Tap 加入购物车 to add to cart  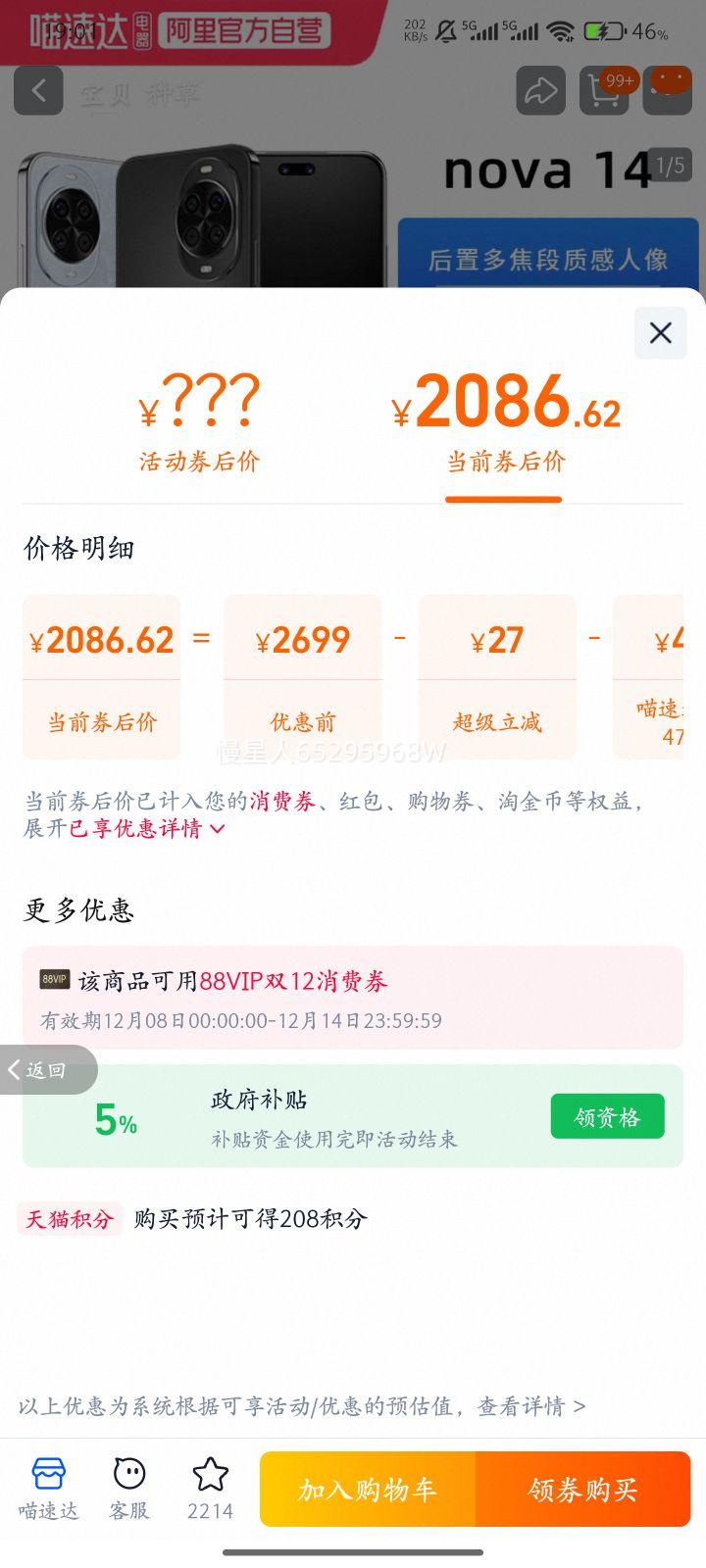click(367, 1489)
